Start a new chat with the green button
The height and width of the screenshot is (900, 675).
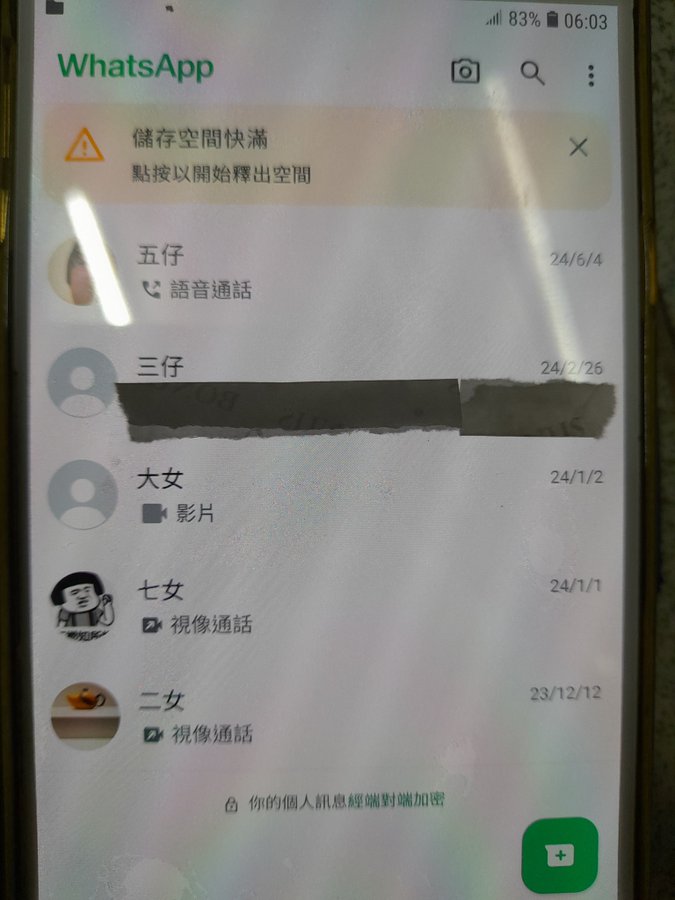pyautogui.click(x=559, y=855)
